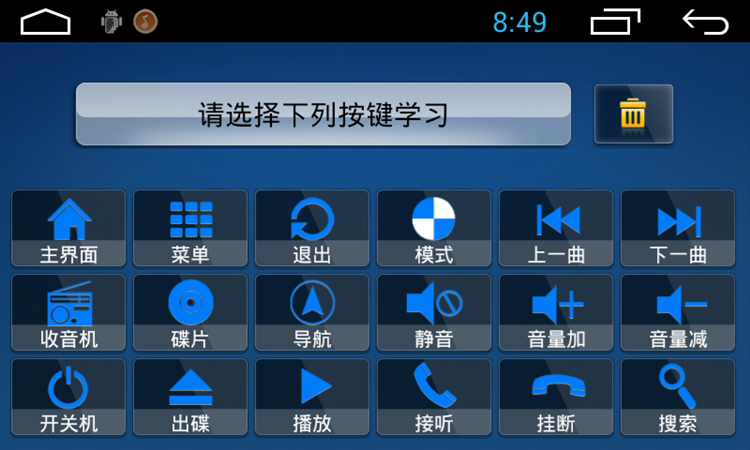Select the 碟片 disc key button
Image resolution: width=750 pixels, height=450 pixels.
coord(190,313)
